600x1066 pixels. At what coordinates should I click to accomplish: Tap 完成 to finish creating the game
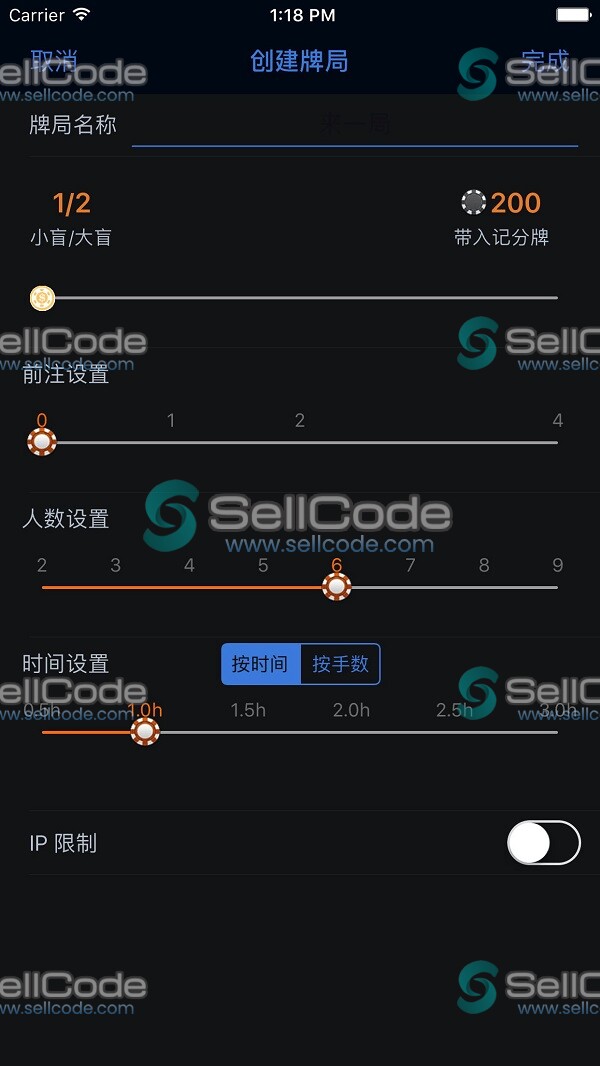545,61
